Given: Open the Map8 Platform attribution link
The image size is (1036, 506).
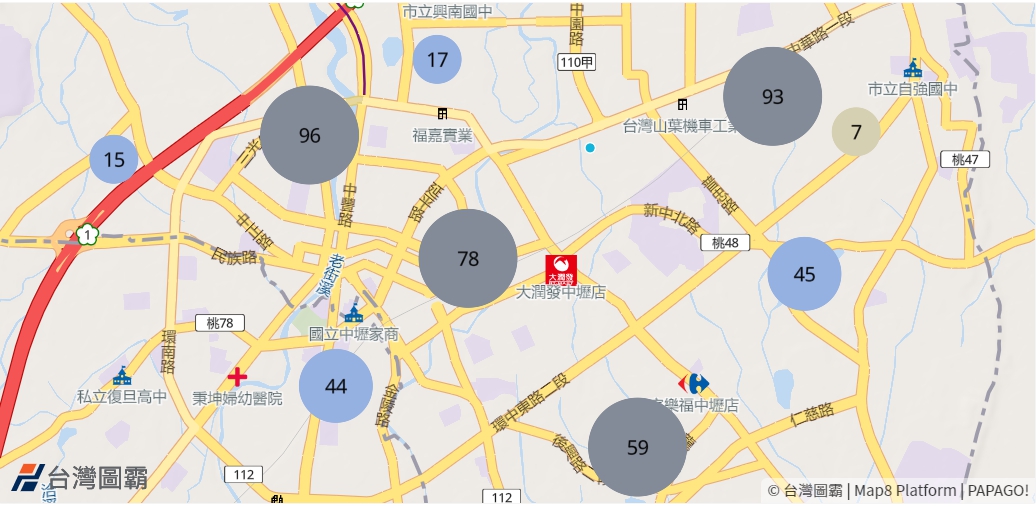Looking at the screenshot, I should coord(906,490).
